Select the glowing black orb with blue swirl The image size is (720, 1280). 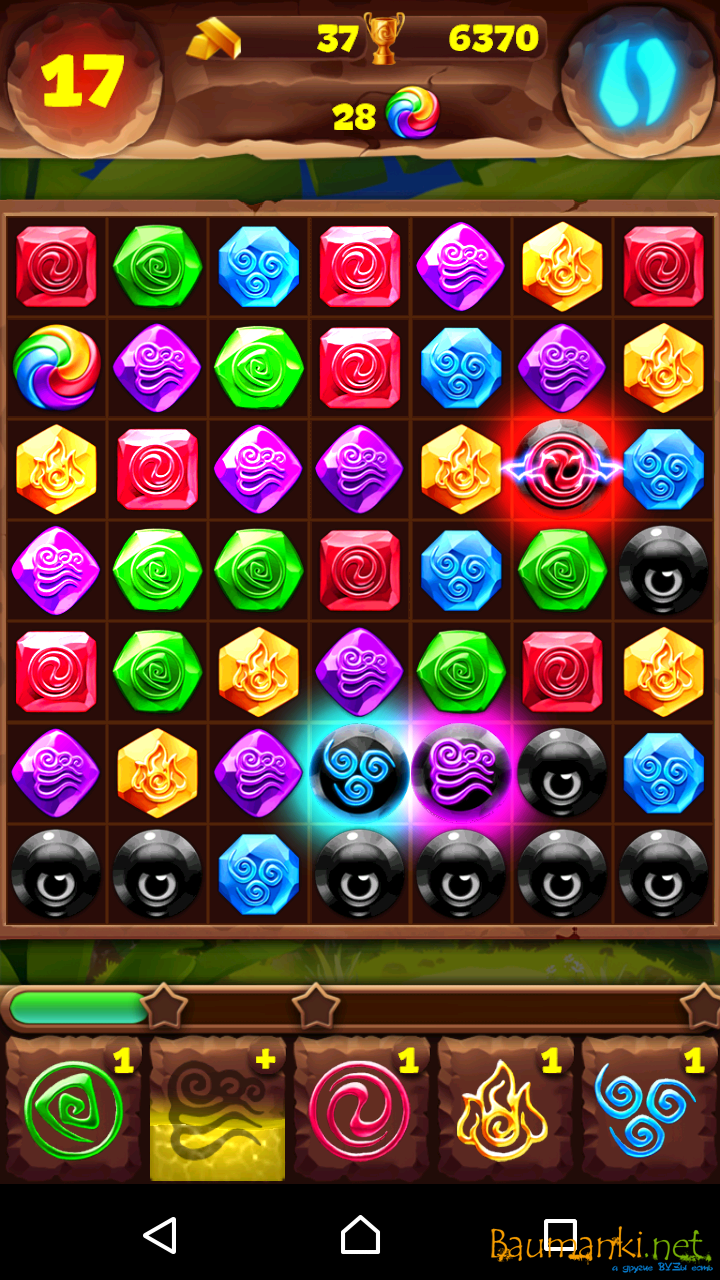tap(359, 772)
